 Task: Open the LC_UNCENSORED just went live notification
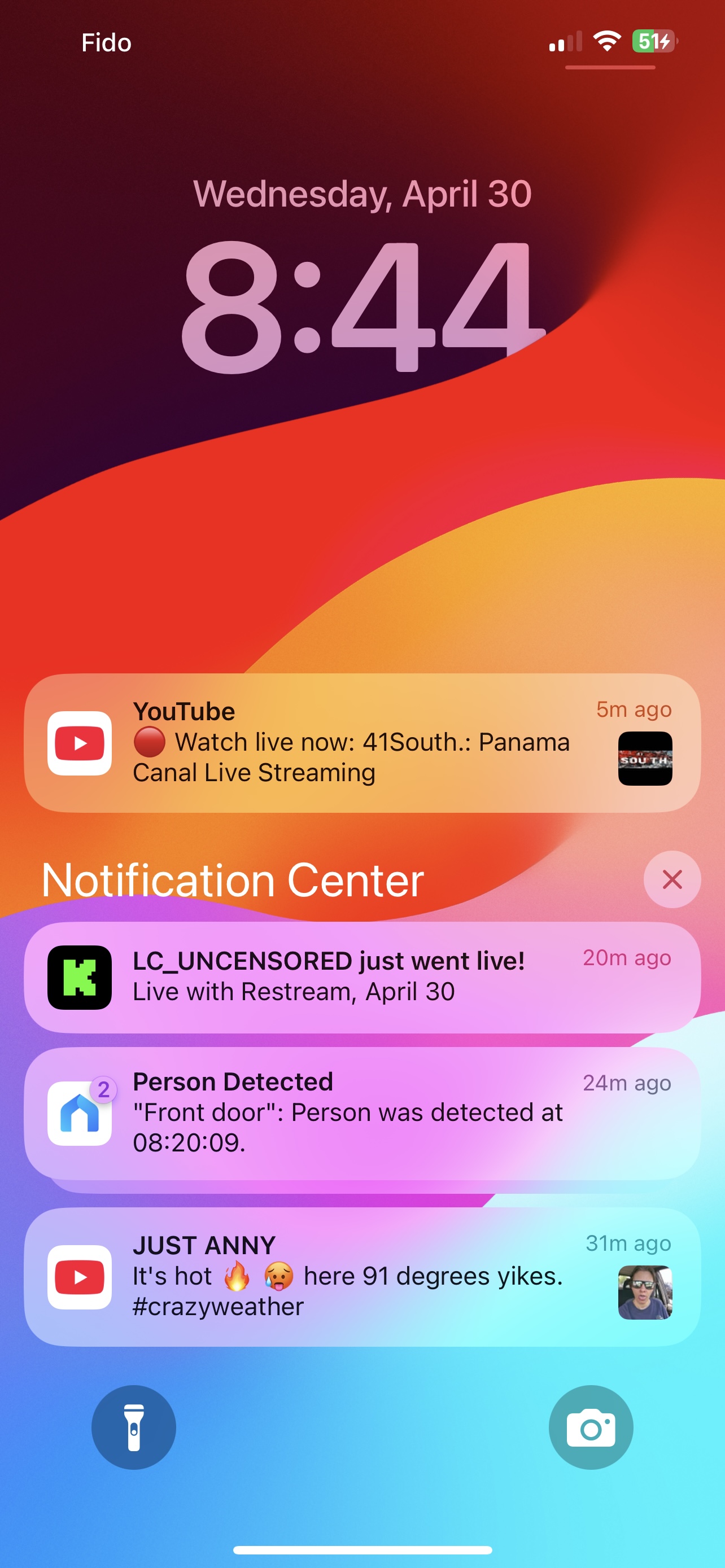(361, 977)
